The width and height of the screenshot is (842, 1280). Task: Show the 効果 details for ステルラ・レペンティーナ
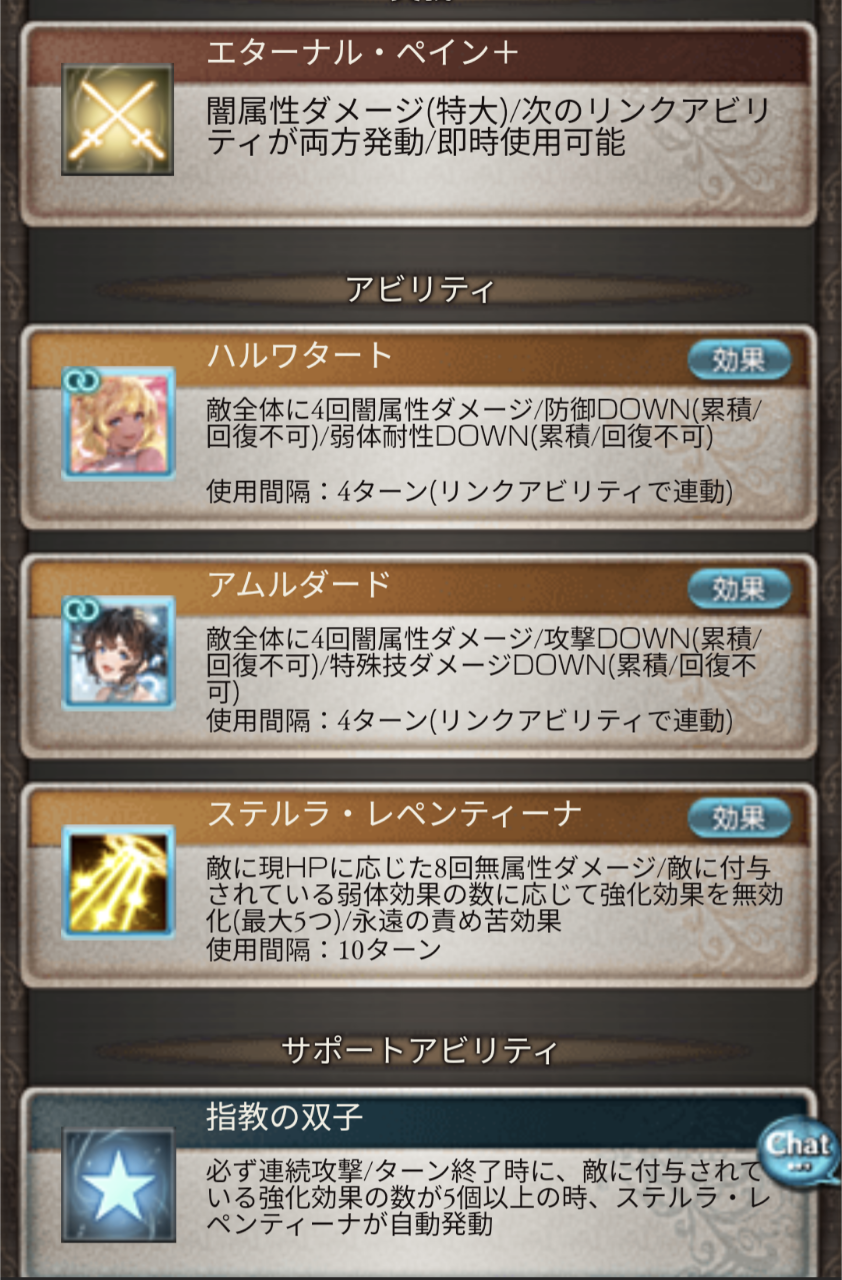tap(739, 818)
